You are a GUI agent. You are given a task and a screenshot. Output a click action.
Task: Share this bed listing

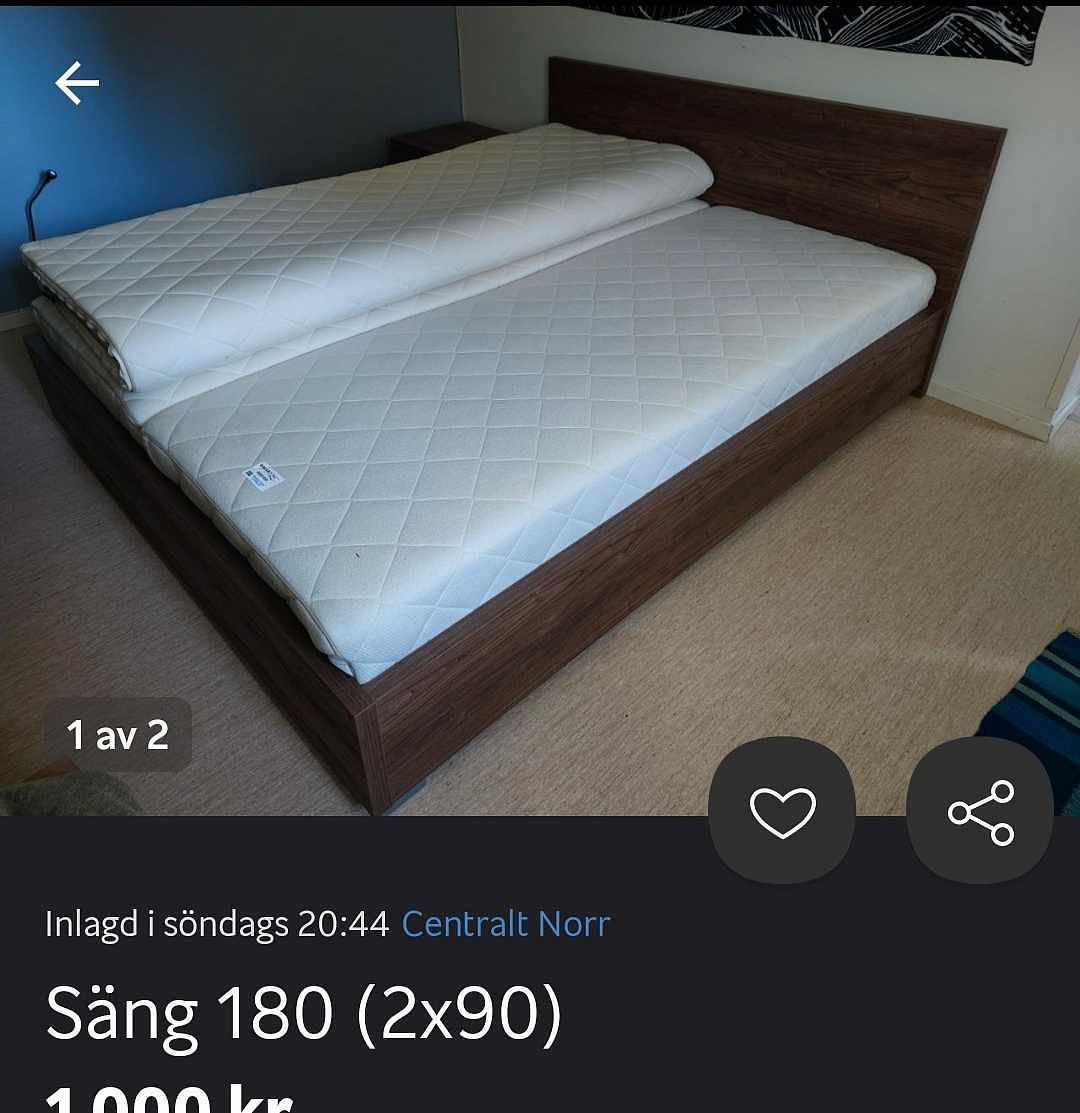coord(980,811)
